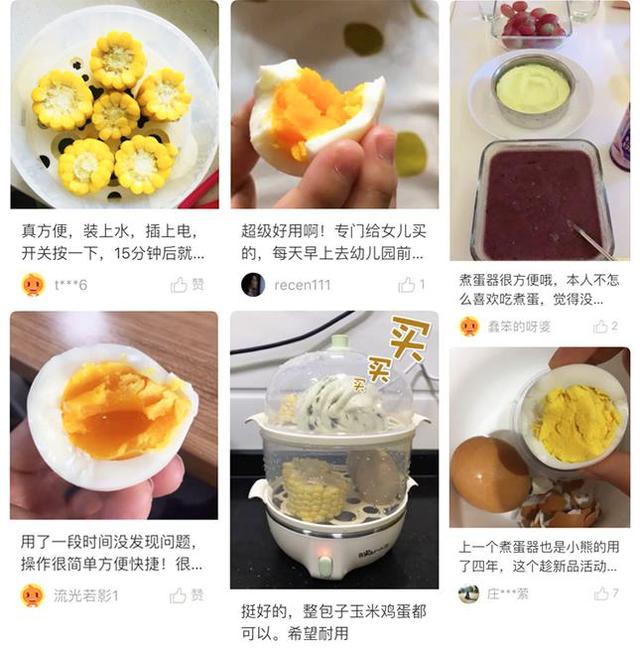Open the corn photo review by t***6
This screenshot has width=640, height=650.
pos(114,104)
